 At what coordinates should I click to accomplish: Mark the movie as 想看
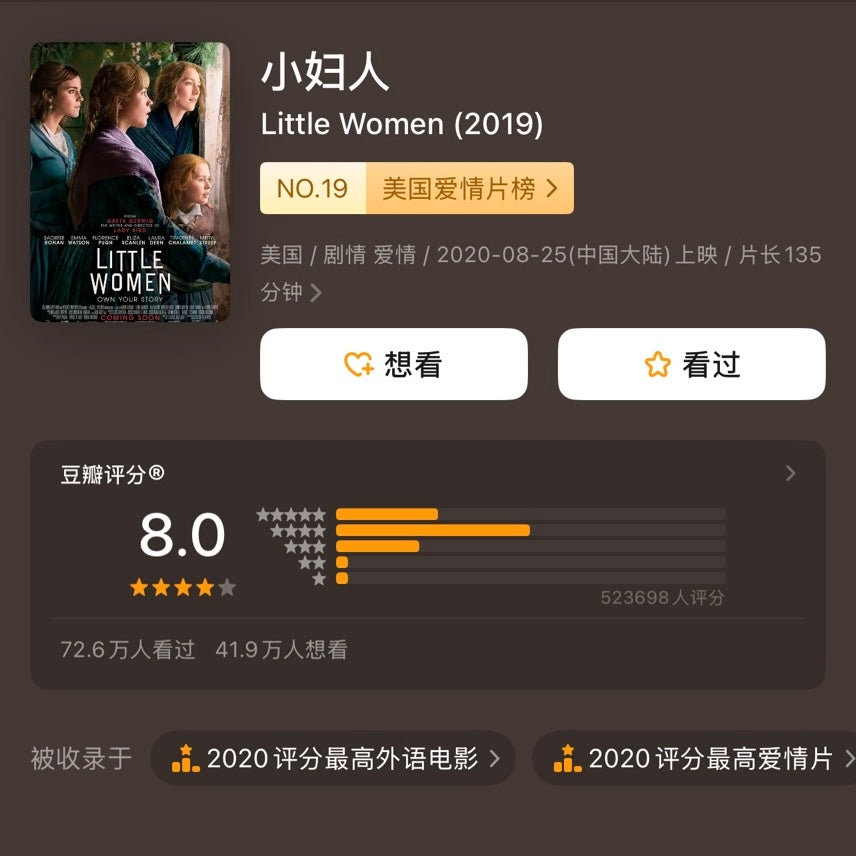click(393, 364)
